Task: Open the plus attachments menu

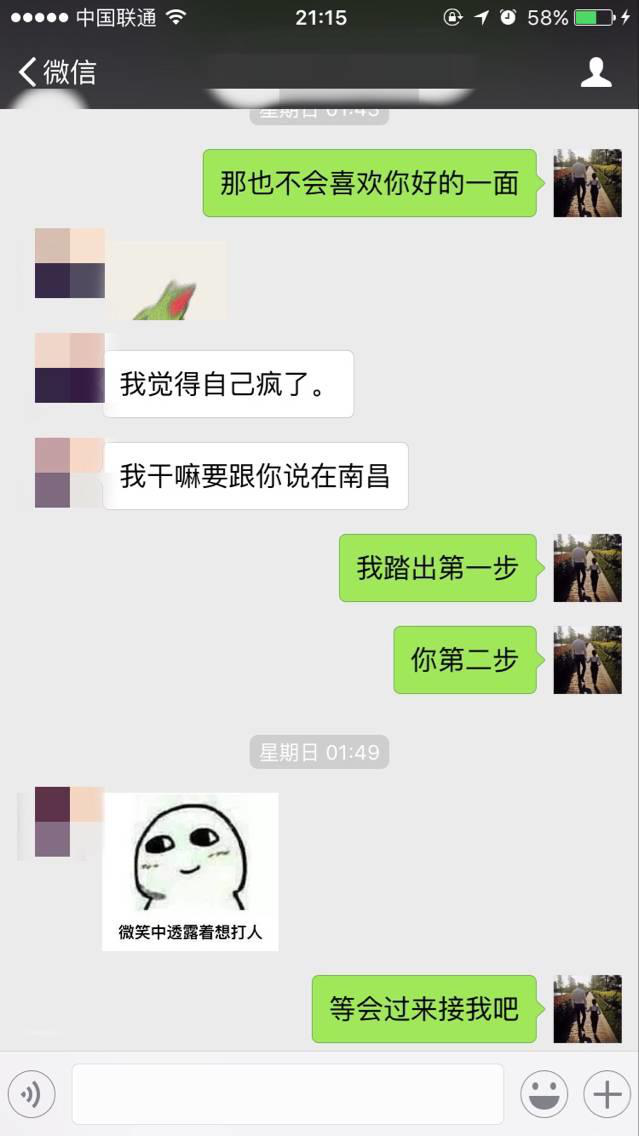Action: 607,1095
